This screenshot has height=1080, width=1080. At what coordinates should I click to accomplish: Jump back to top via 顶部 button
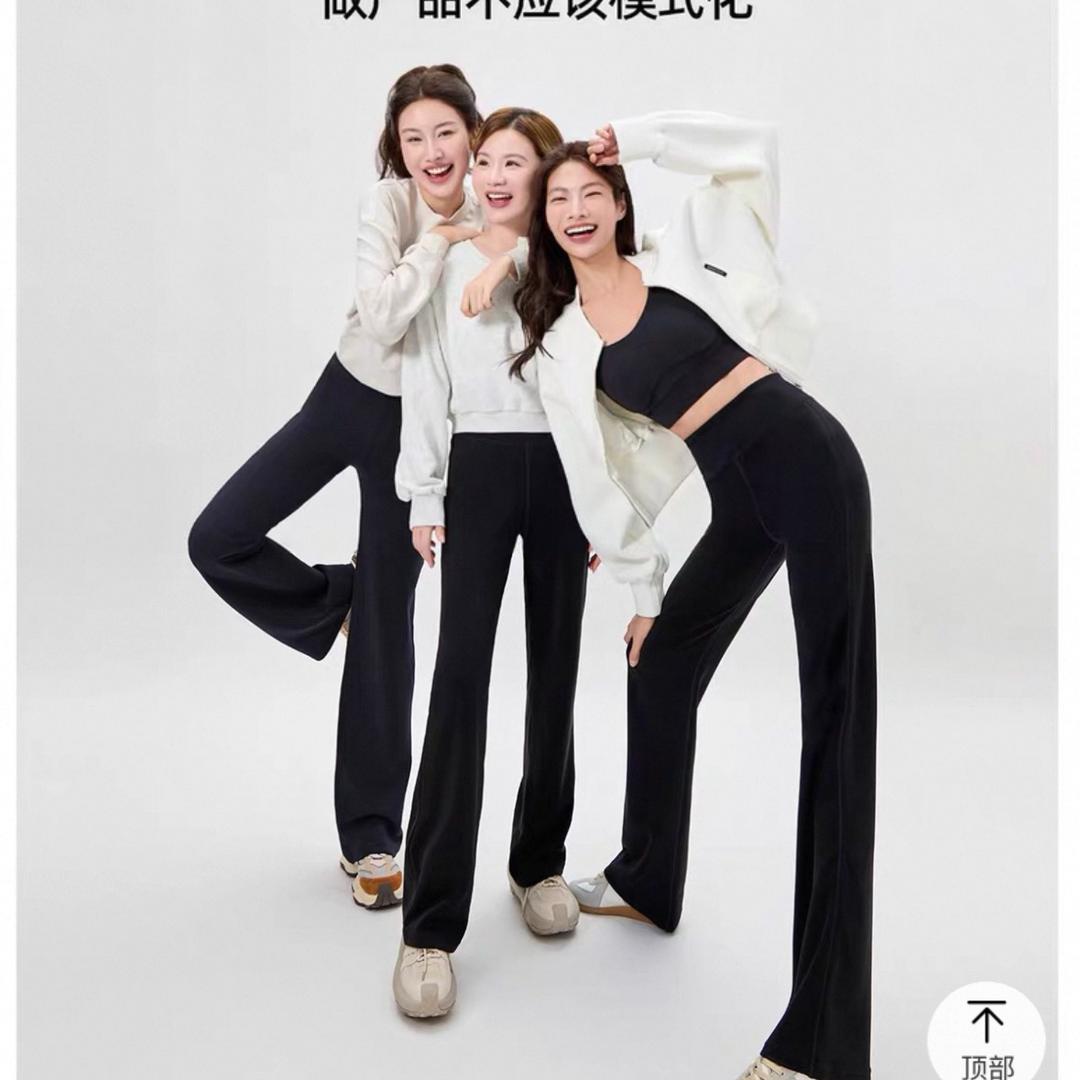[986, 1035]
